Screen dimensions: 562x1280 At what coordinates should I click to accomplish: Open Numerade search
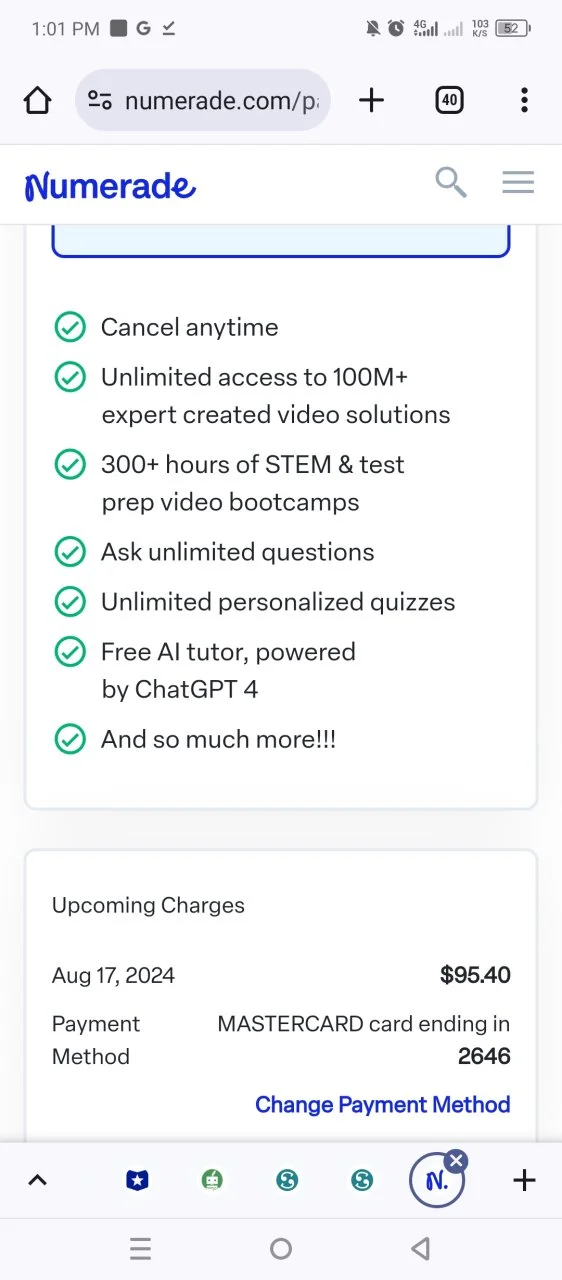tap(451, 182)
